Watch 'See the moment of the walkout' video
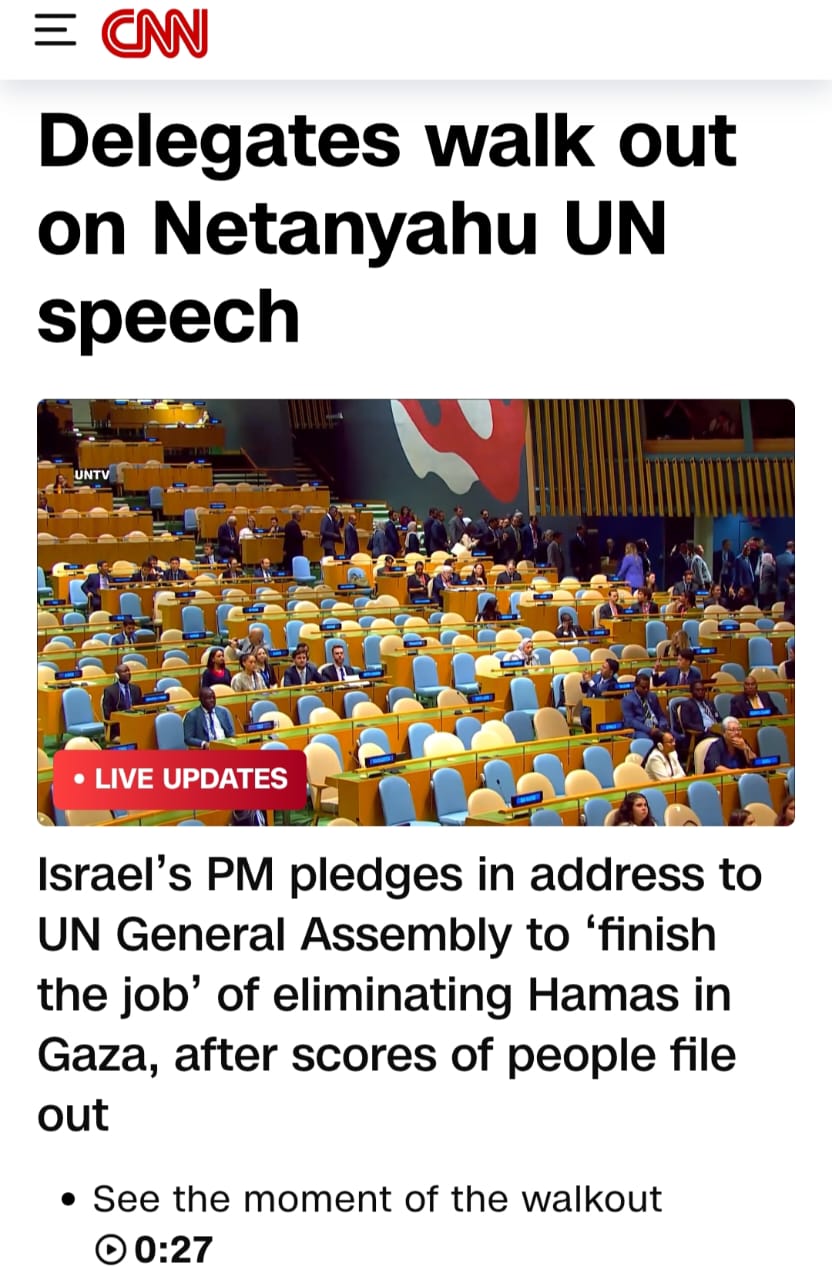Viewport: 832px width, 1280px height. 377,1198
